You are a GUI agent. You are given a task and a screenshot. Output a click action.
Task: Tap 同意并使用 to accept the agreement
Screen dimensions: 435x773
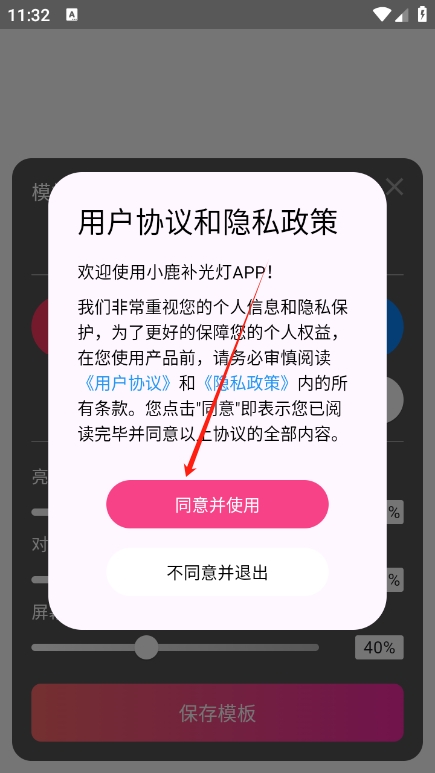click(x=217, y=504)
